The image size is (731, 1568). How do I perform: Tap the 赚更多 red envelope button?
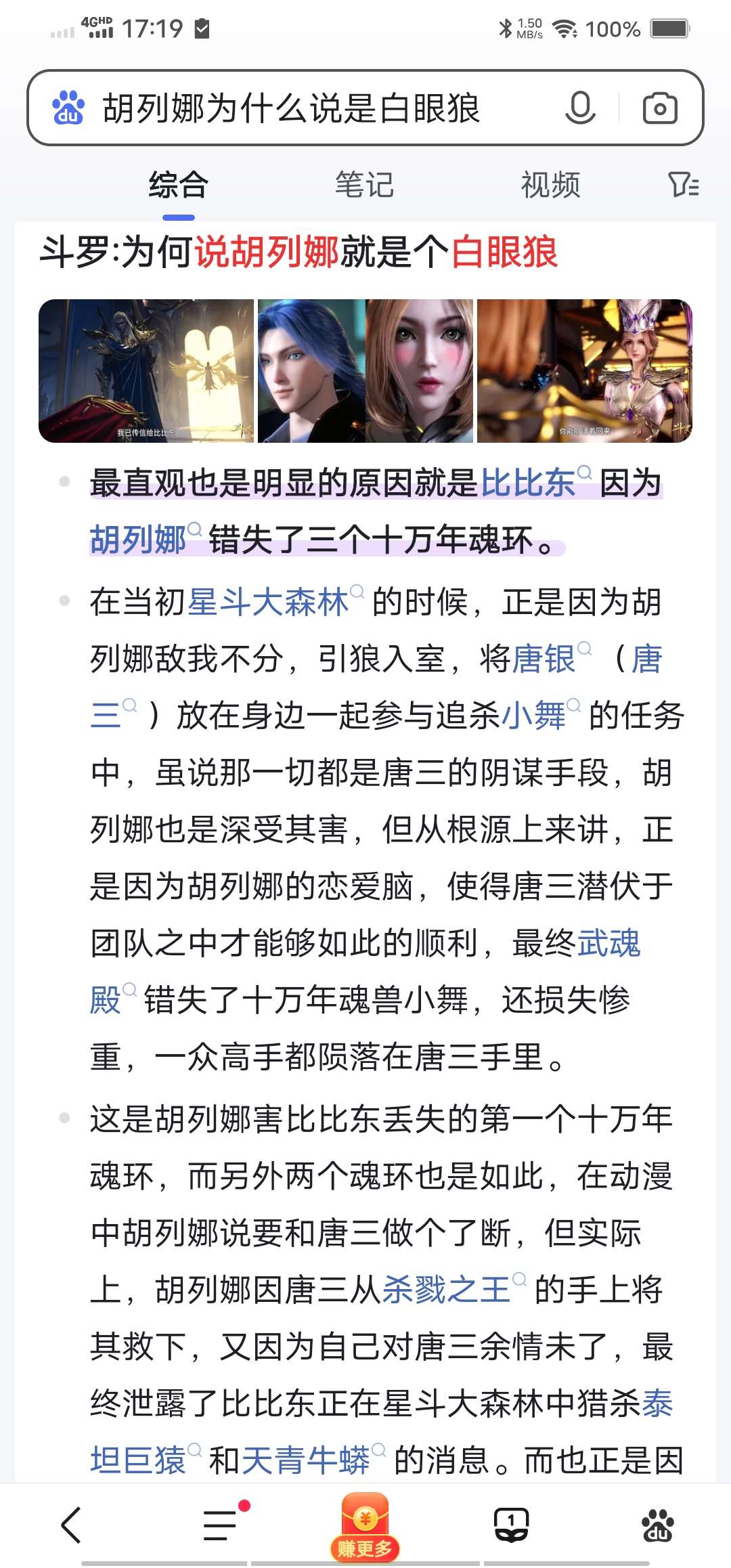pyautogui.click(x=365, y=1527)
